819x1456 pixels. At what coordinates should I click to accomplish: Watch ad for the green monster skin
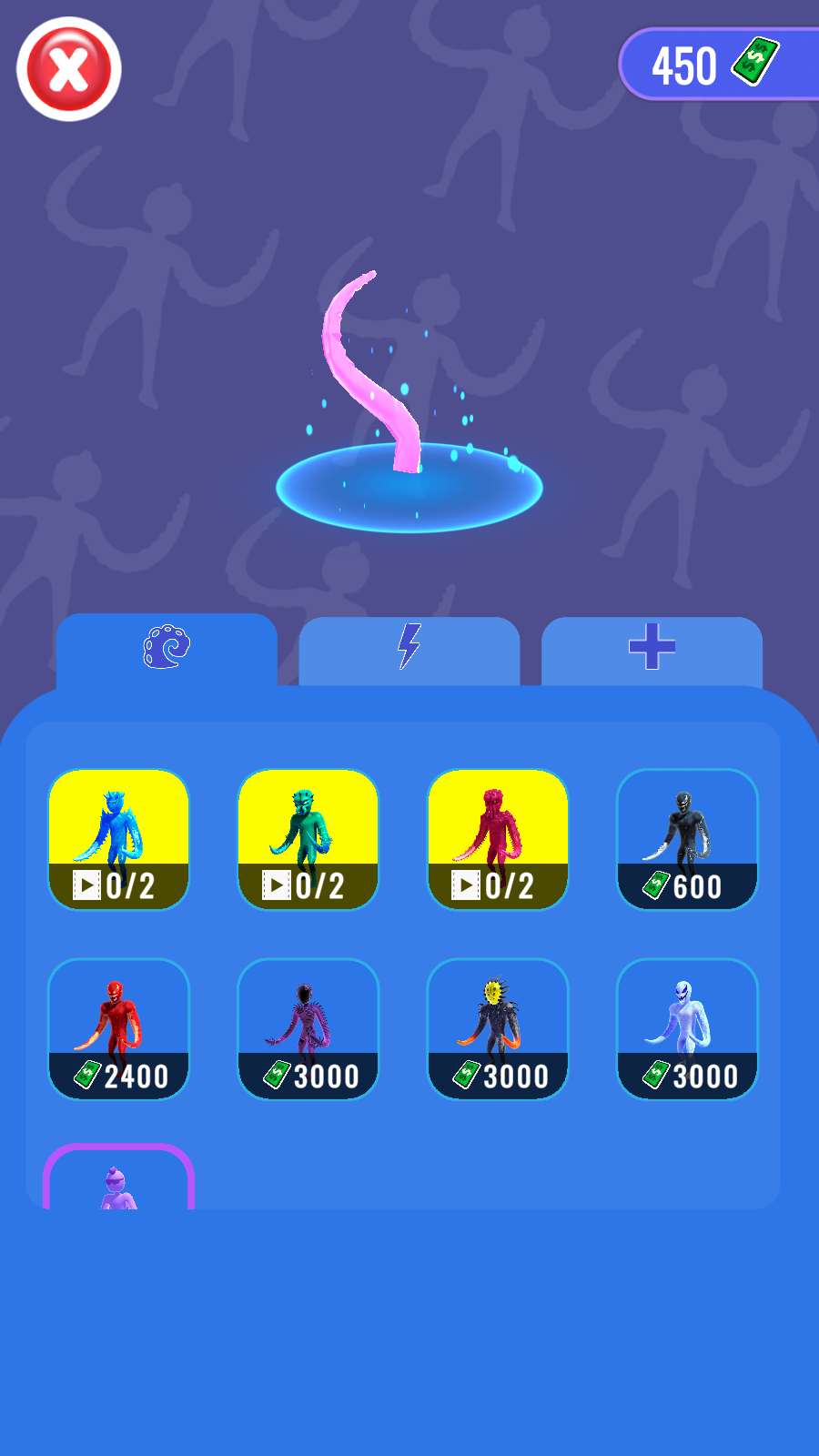pos(308,839)
